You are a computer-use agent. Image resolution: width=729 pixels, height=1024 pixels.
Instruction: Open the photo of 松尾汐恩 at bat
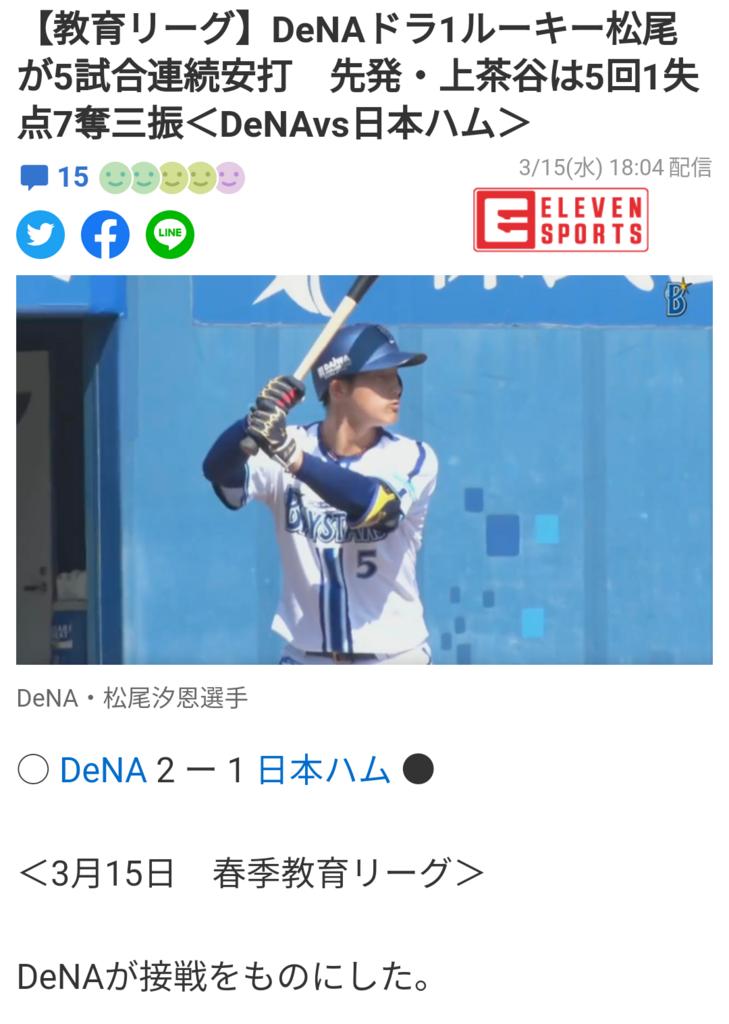(364, 470)
